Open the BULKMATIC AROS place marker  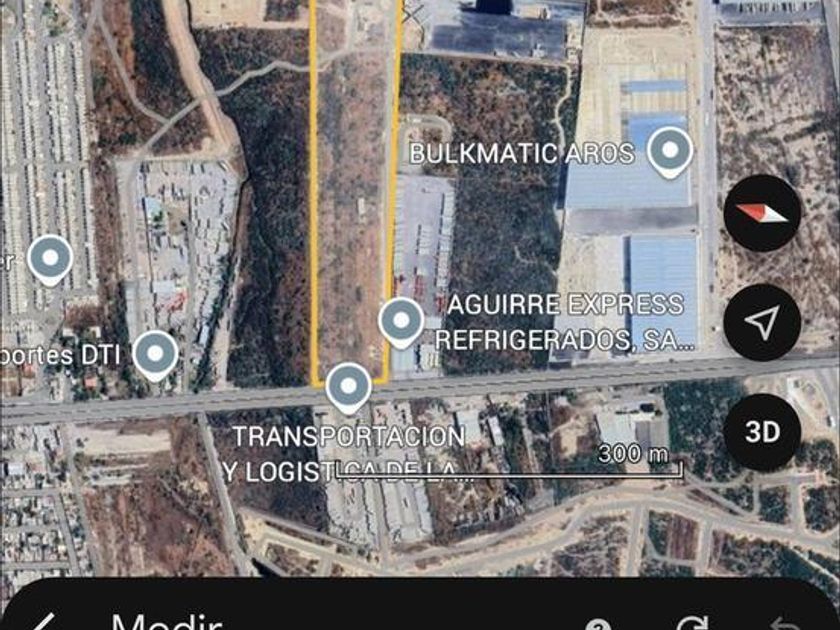point(669,152)
